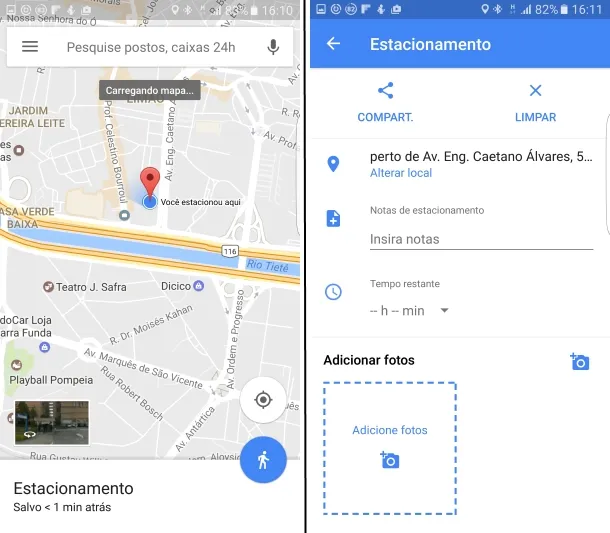Clear parking with Limpar
Image resolution: width=610 pixels, height=533 pixels.
[535, 102]
